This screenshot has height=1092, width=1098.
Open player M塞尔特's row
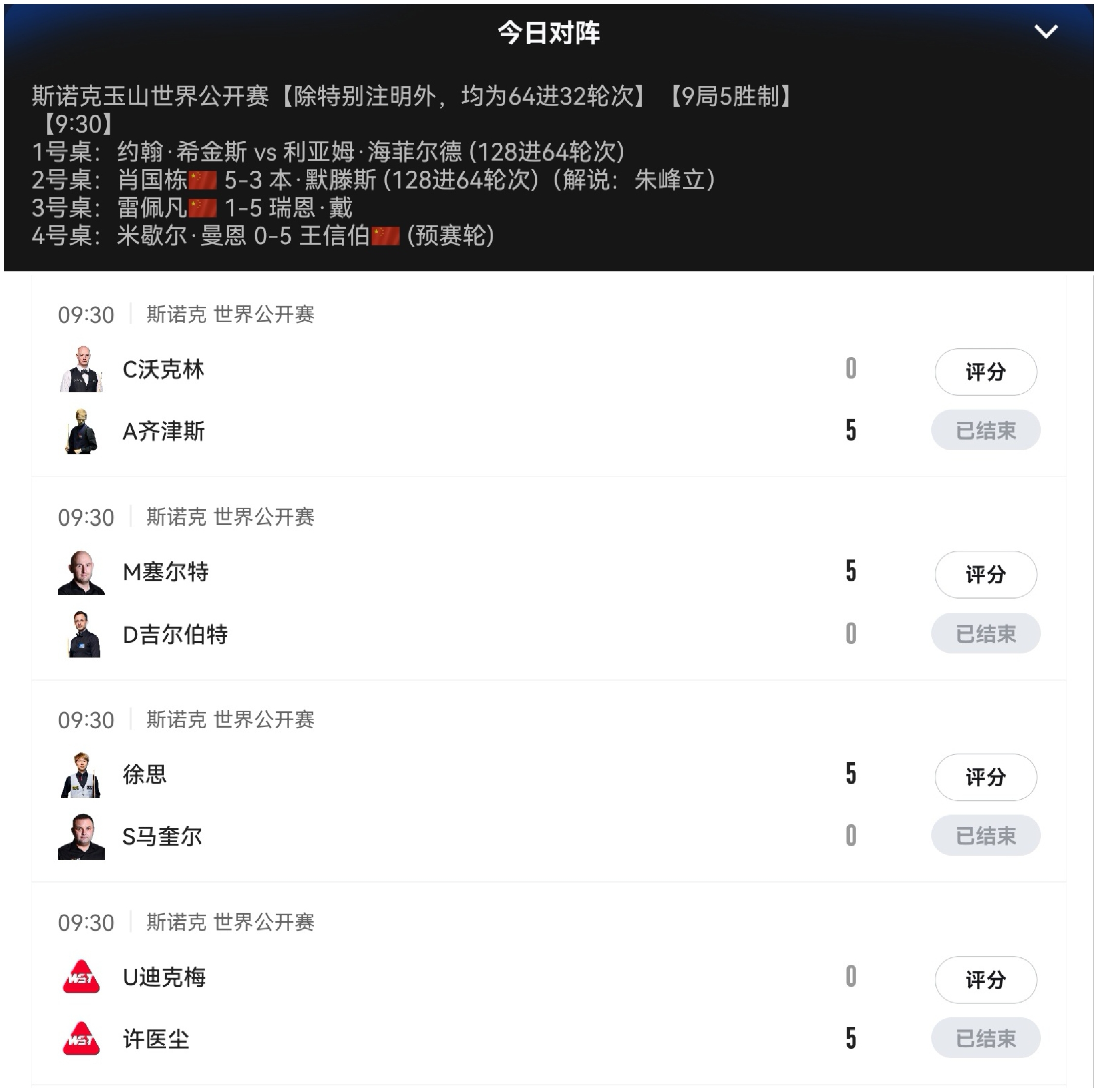(x=165, y=572)
